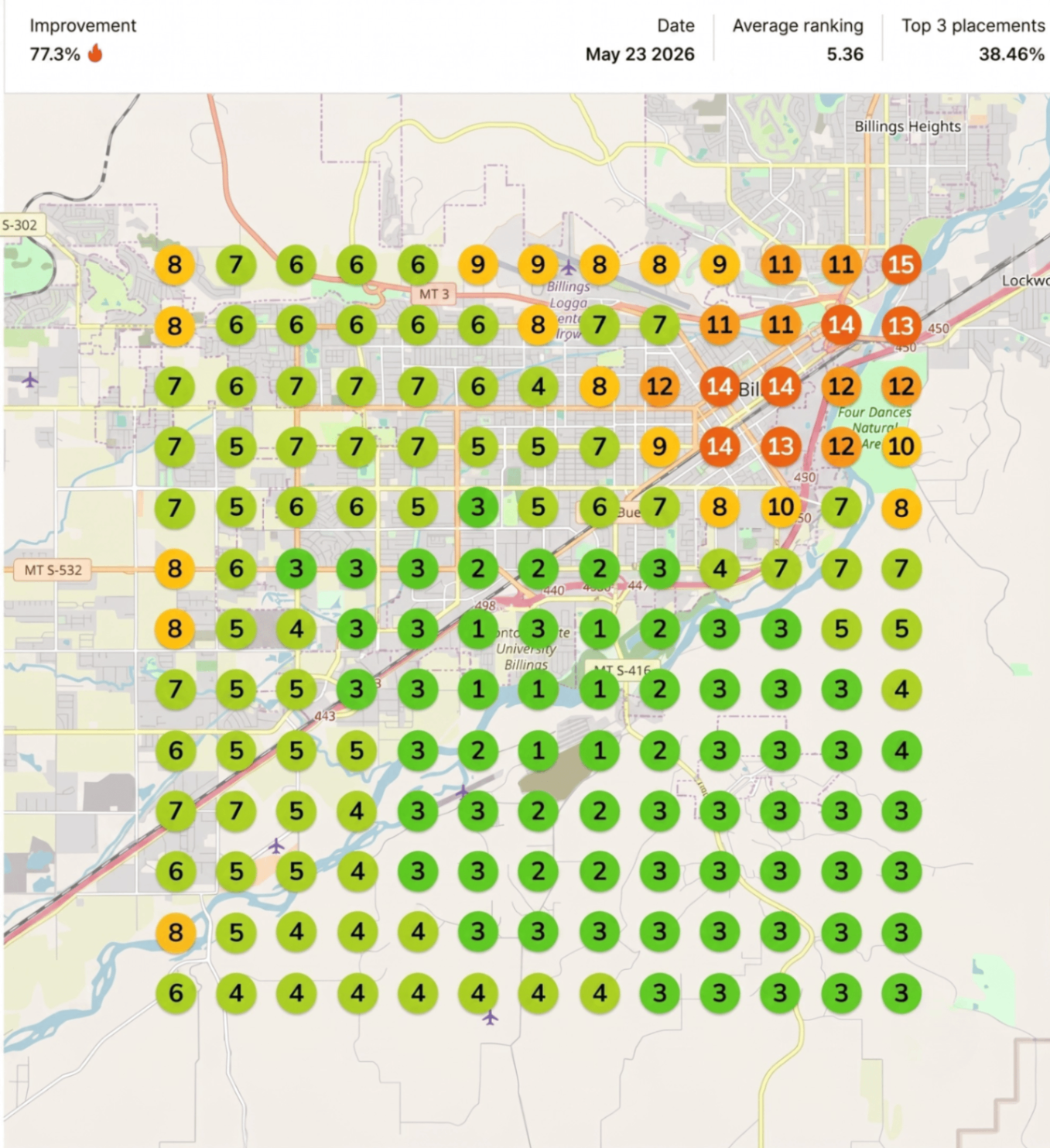
Task: Select the rank 10 pin over Four Dances Natural Area
Action: click(x=901, y=447)
